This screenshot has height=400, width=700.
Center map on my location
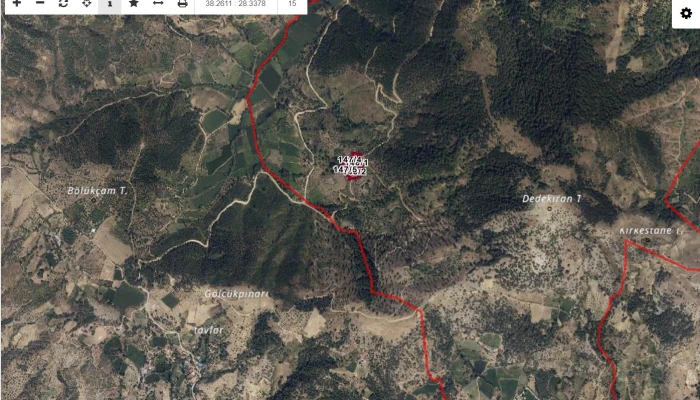coord(87,4)
